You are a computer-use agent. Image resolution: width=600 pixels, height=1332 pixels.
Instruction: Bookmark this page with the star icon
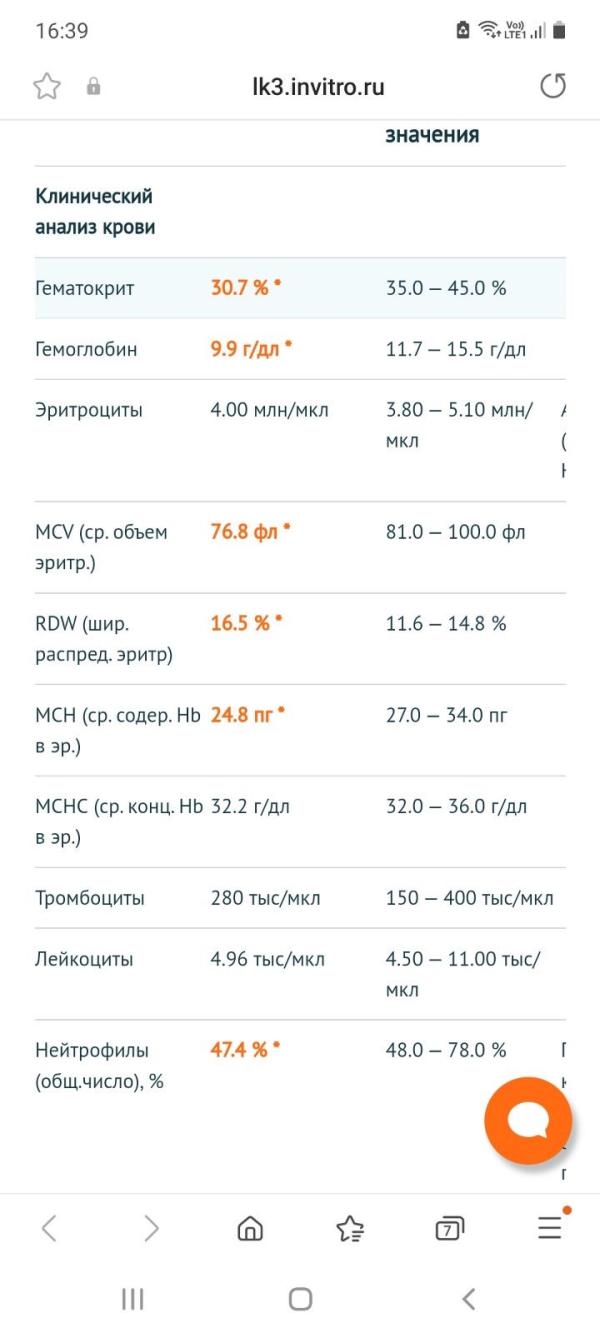(x=47, y=87)
